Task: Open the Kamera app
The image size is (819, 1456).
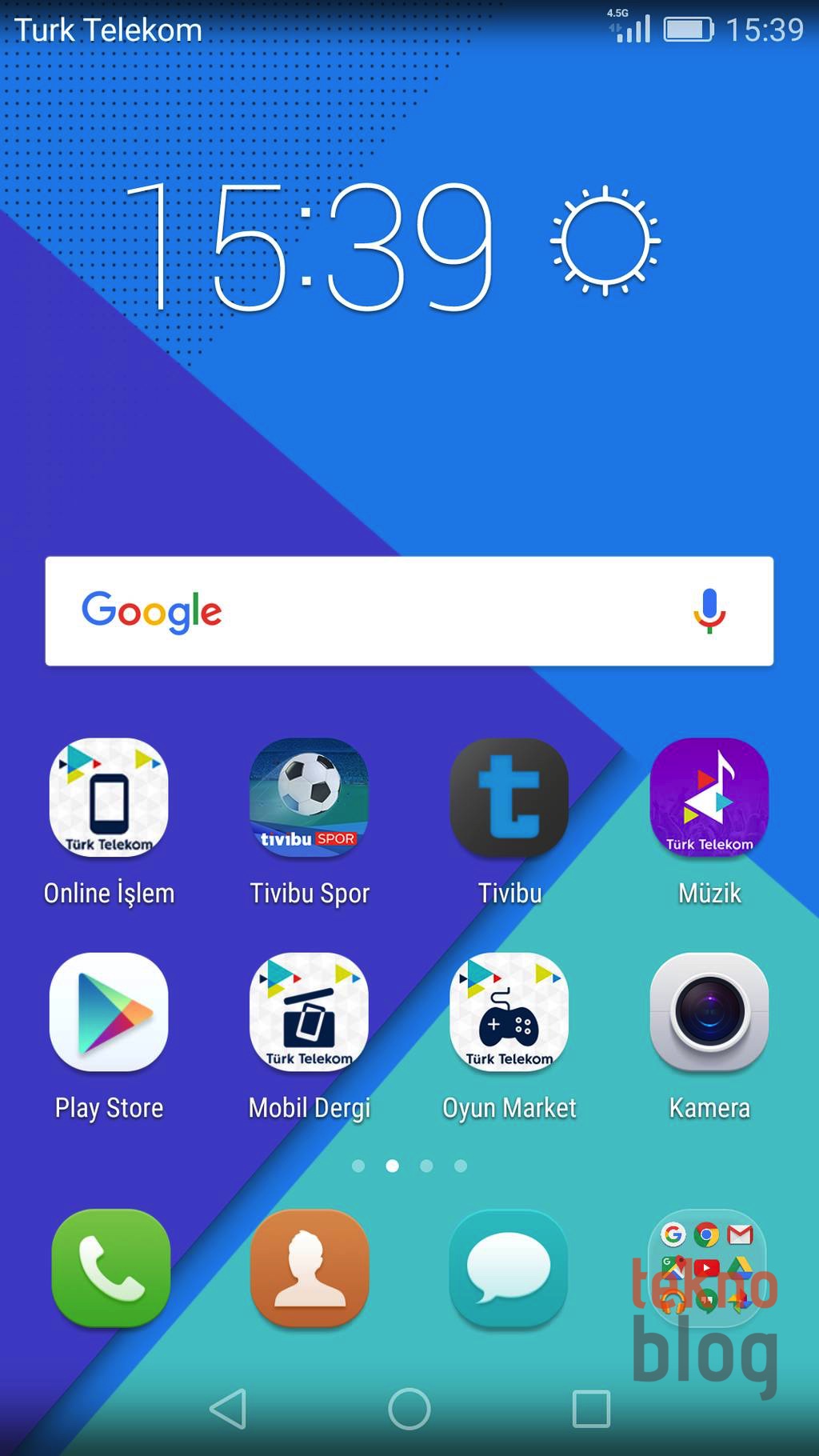Action: (709, 1013)
